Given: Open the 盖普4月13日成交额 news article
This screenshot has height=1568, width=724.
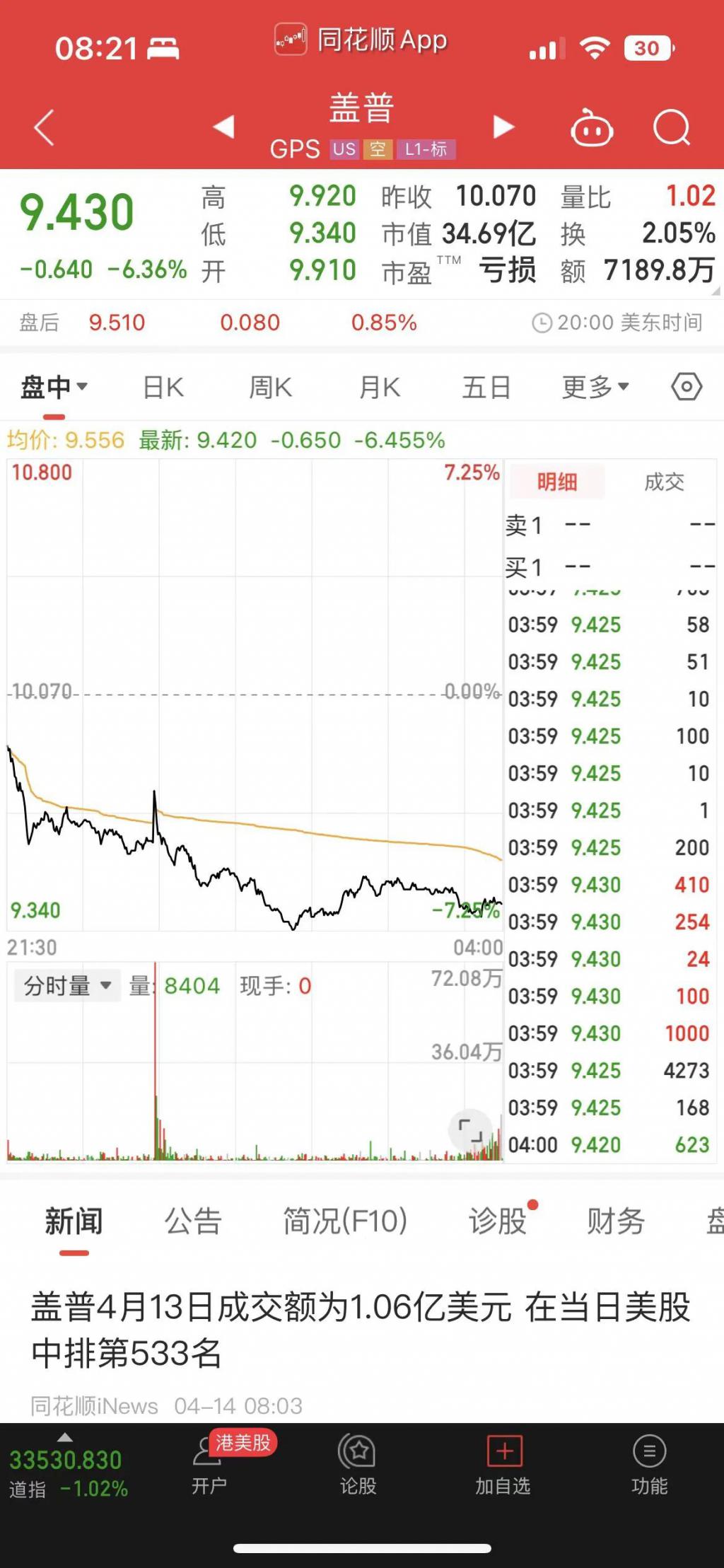Looking at the screenshot, I should point(361,1330).
